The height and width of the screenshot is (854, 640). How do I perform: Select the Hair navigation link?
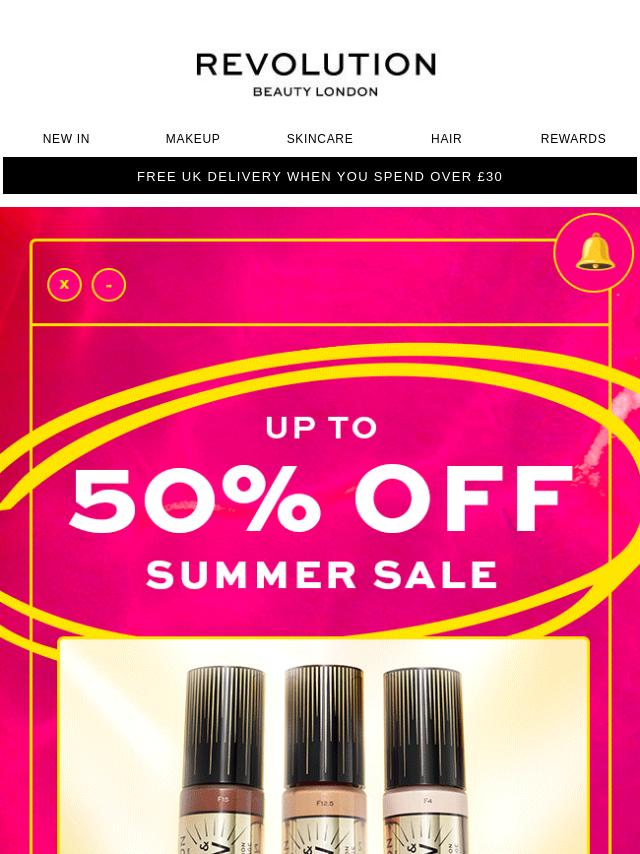446,139
